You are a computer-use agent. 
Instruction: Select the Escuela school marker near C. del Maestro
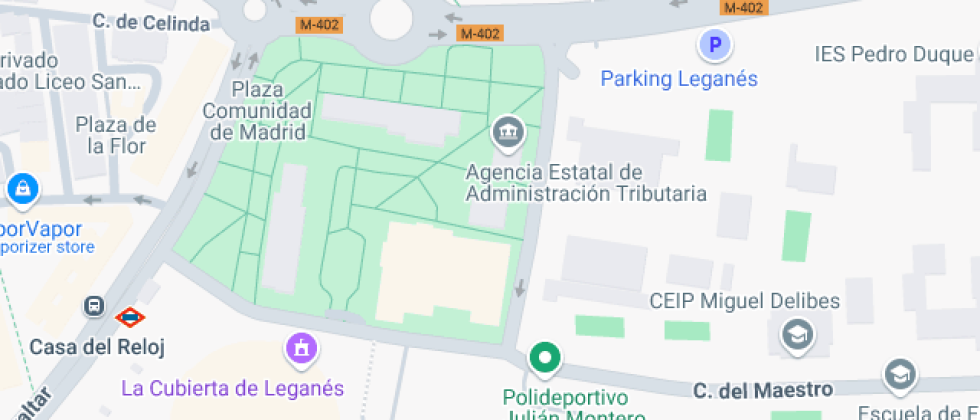point(899,375)
